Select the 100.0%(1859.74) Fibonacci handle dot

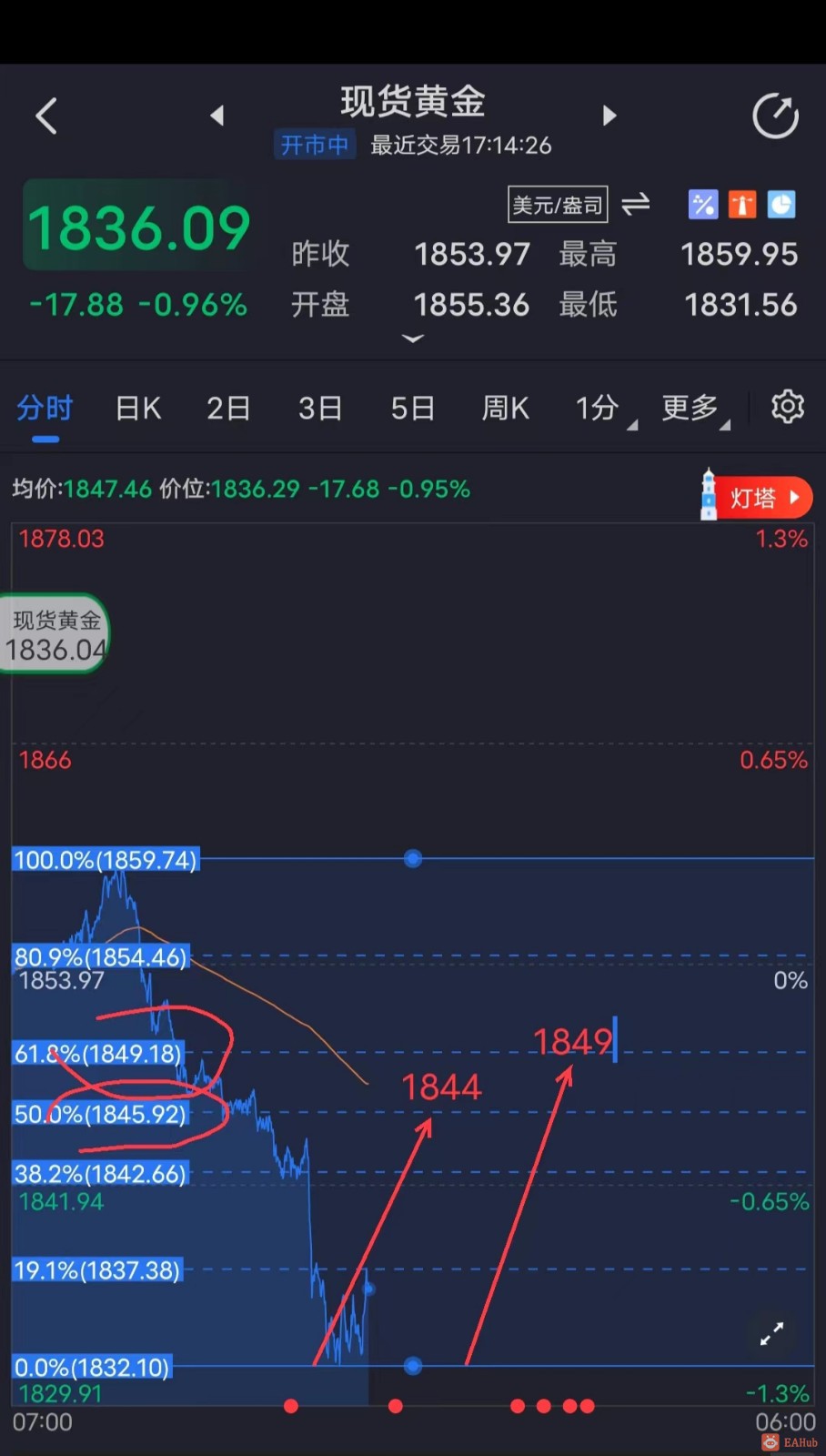[413, 858]
